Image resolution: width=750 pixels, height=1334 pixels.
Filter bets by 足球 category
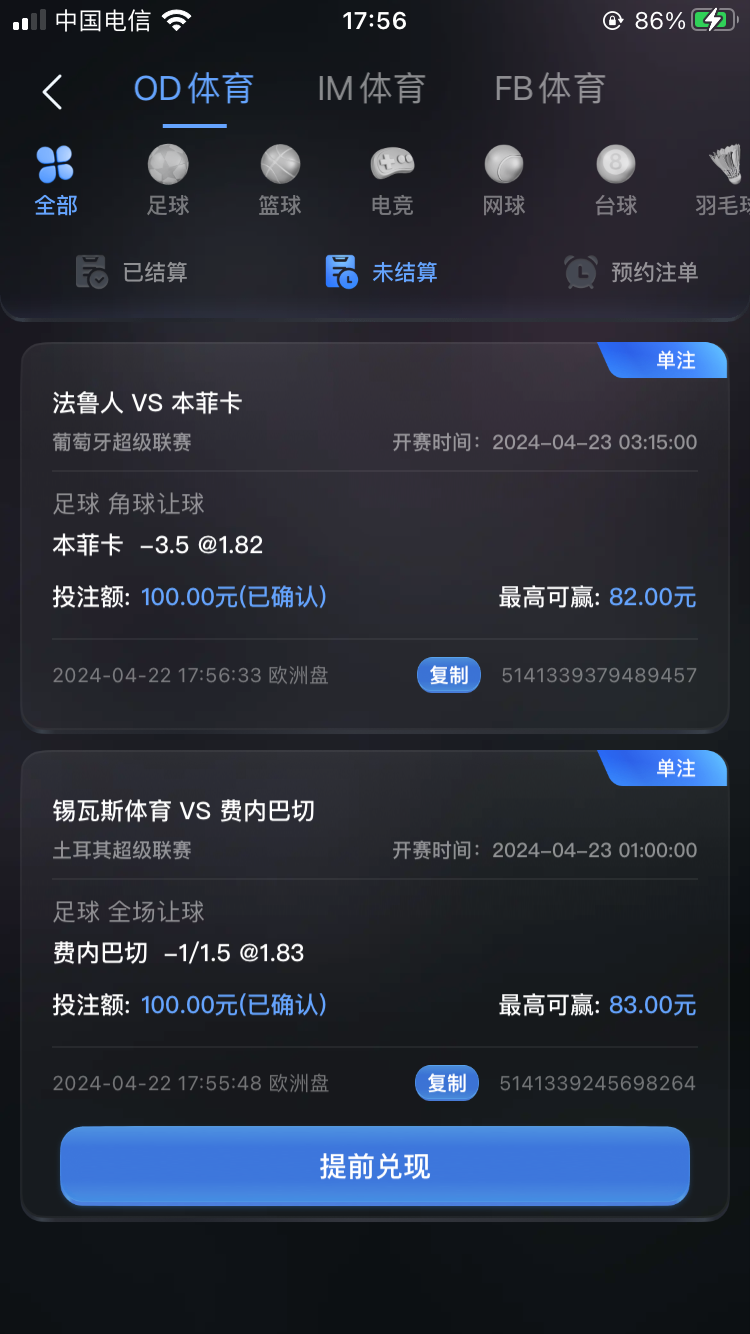[168, 181]
